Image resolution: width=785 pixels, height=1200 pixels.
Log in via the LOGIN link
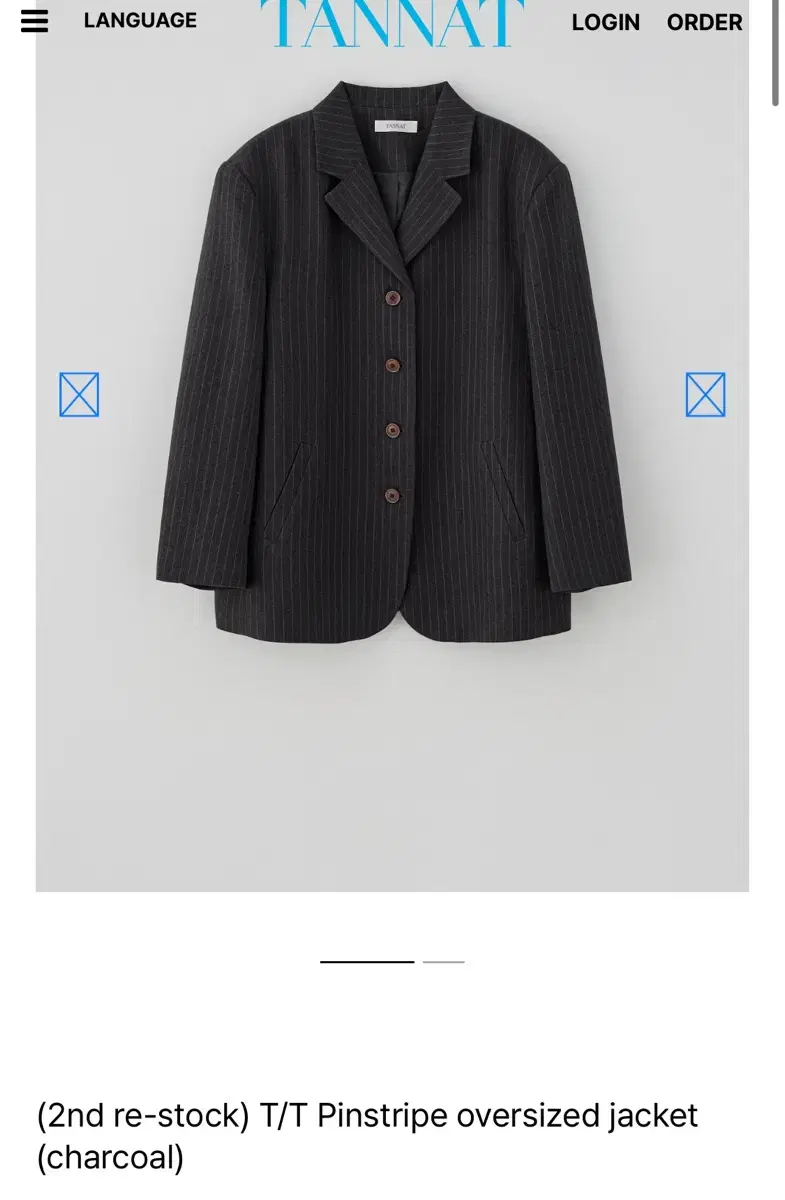[x=605, y=22]
